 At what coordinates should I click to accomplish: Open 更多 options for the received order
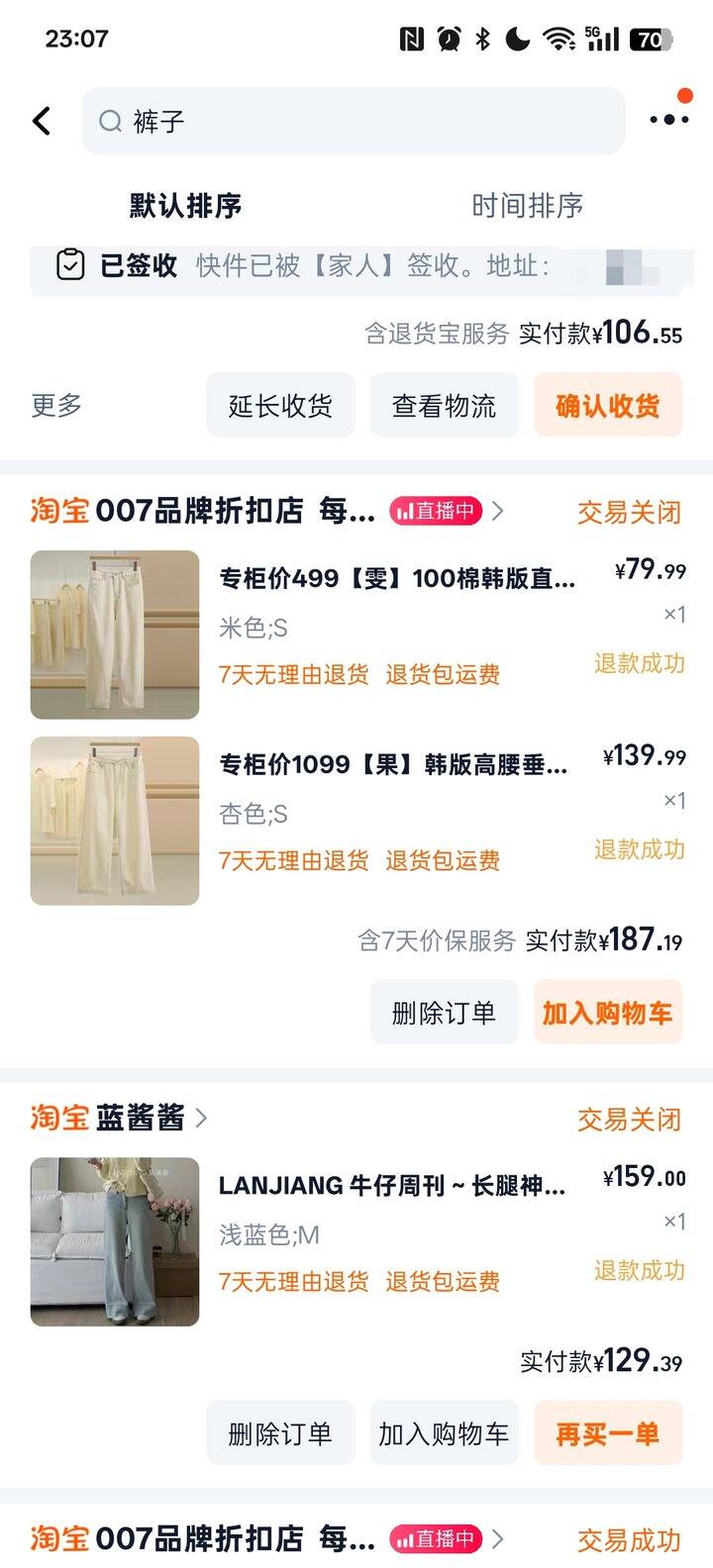[x=56, y=405]
